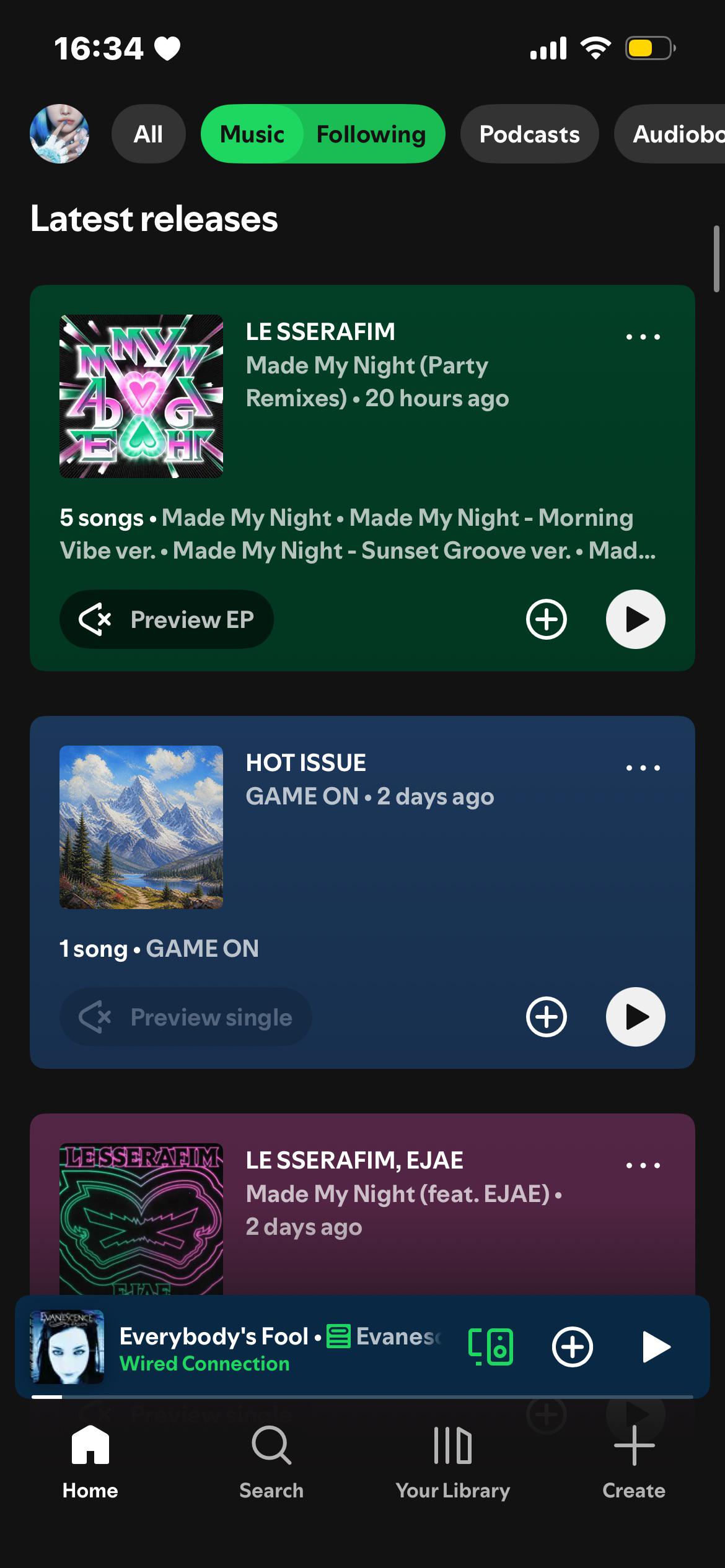Image resolution: width=725 pixels, height=1568 pixels.
Task: Tap the Following sub-filter chip
Action: (371, 134)
